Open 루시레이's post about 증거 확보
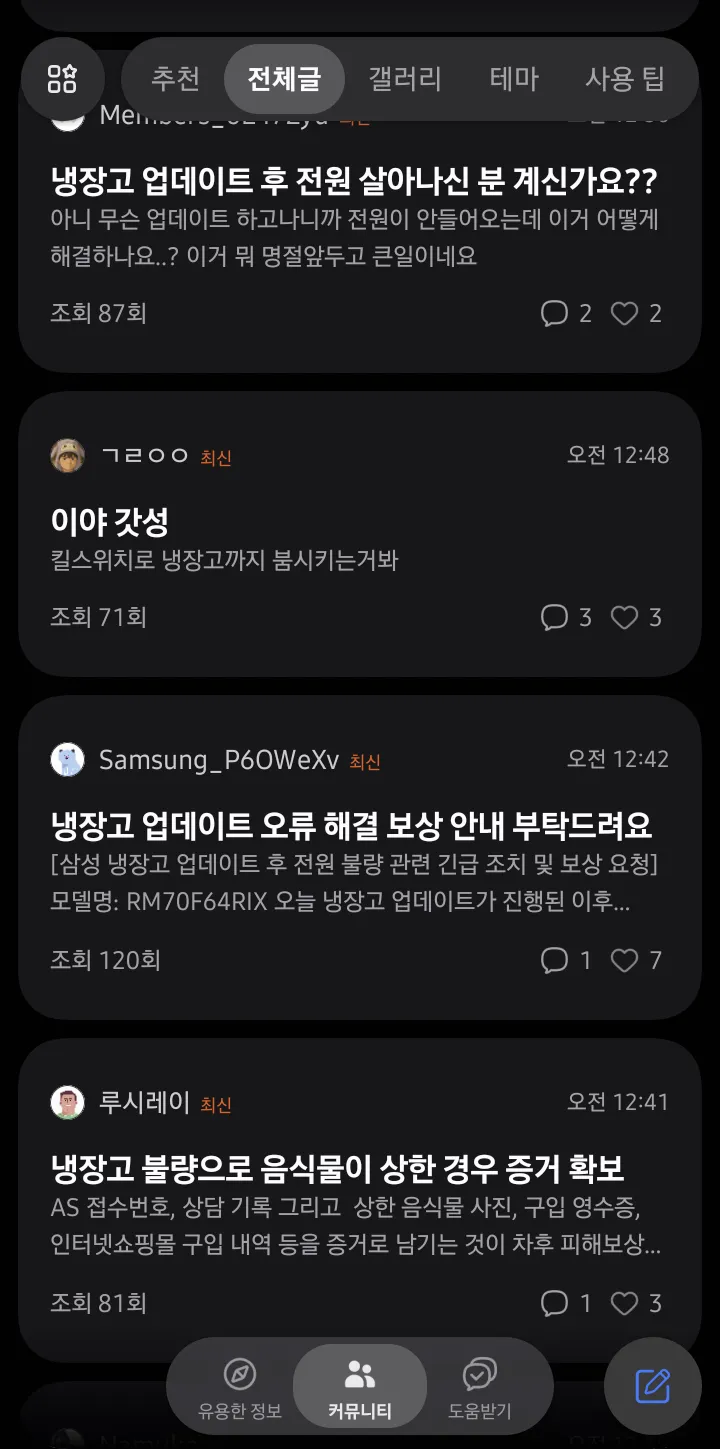The height and width of the screenshot is (1449, 720). pyautogui.click(x=338, y=1168)
